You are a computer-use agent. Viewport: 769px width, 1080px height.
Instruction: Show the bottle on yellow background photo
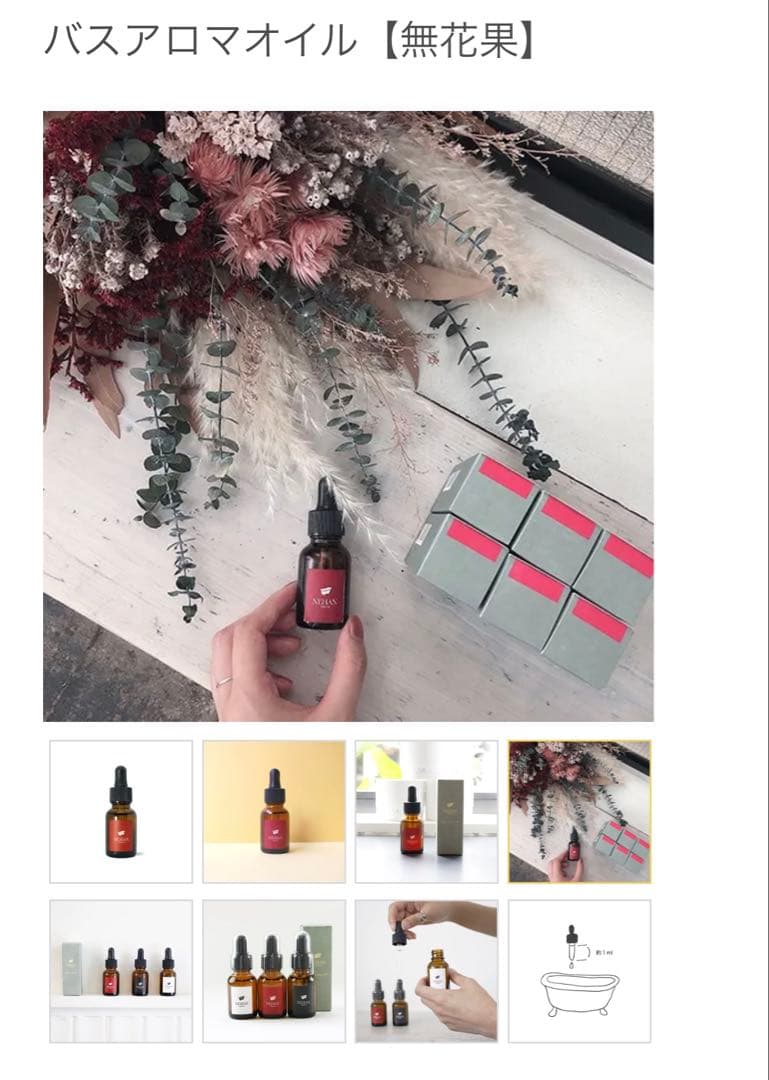click(274, 811)
